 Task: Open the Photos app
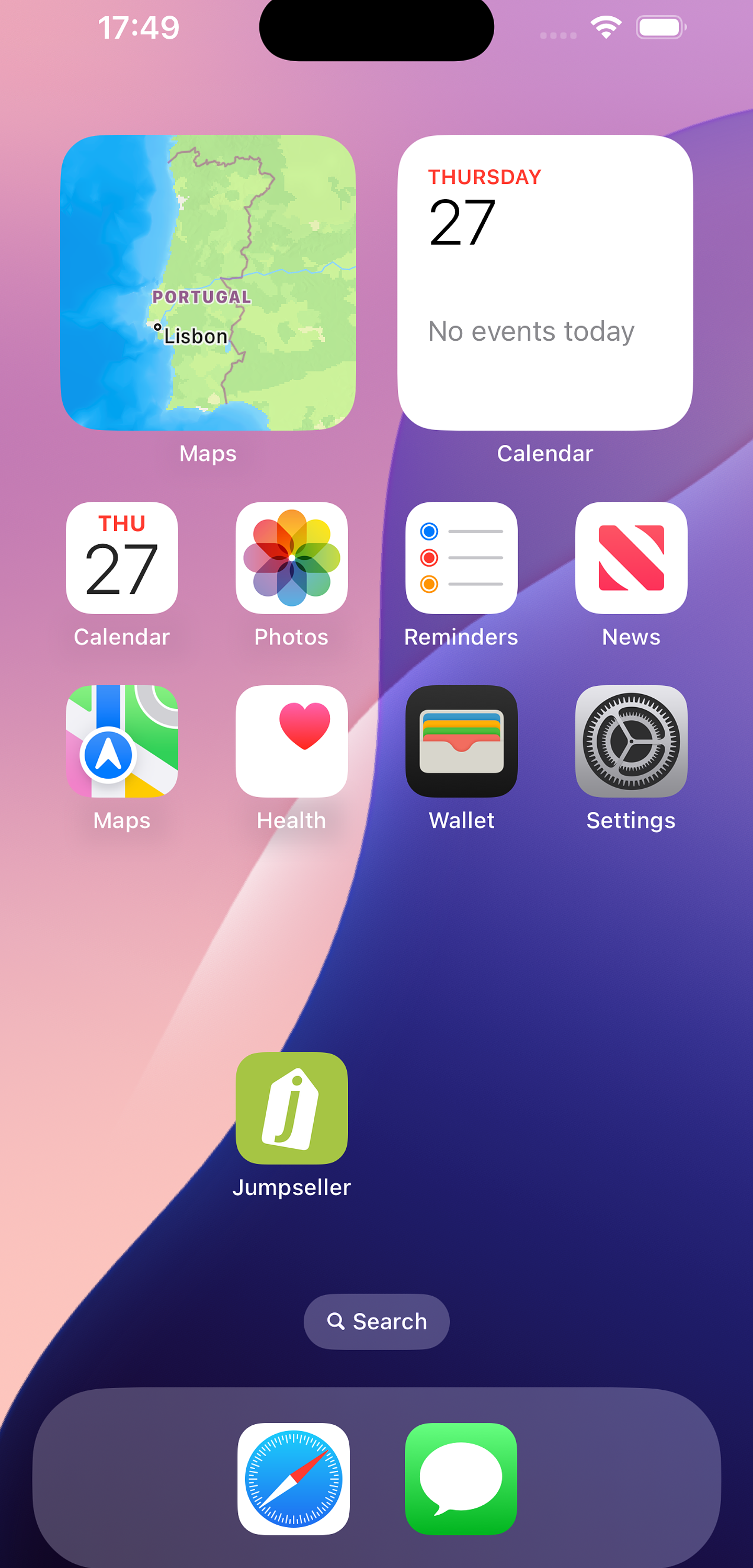[291, 558]
